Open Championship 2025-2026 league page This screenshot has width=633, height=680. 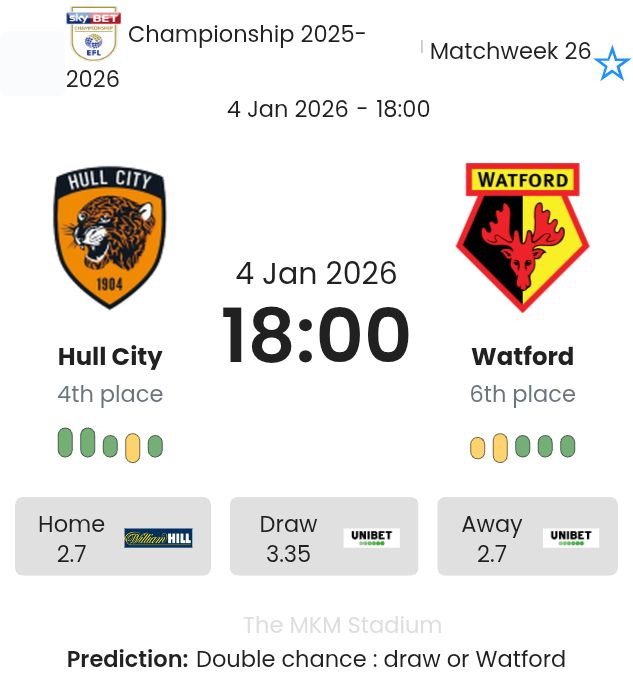[x=245, y=35]
